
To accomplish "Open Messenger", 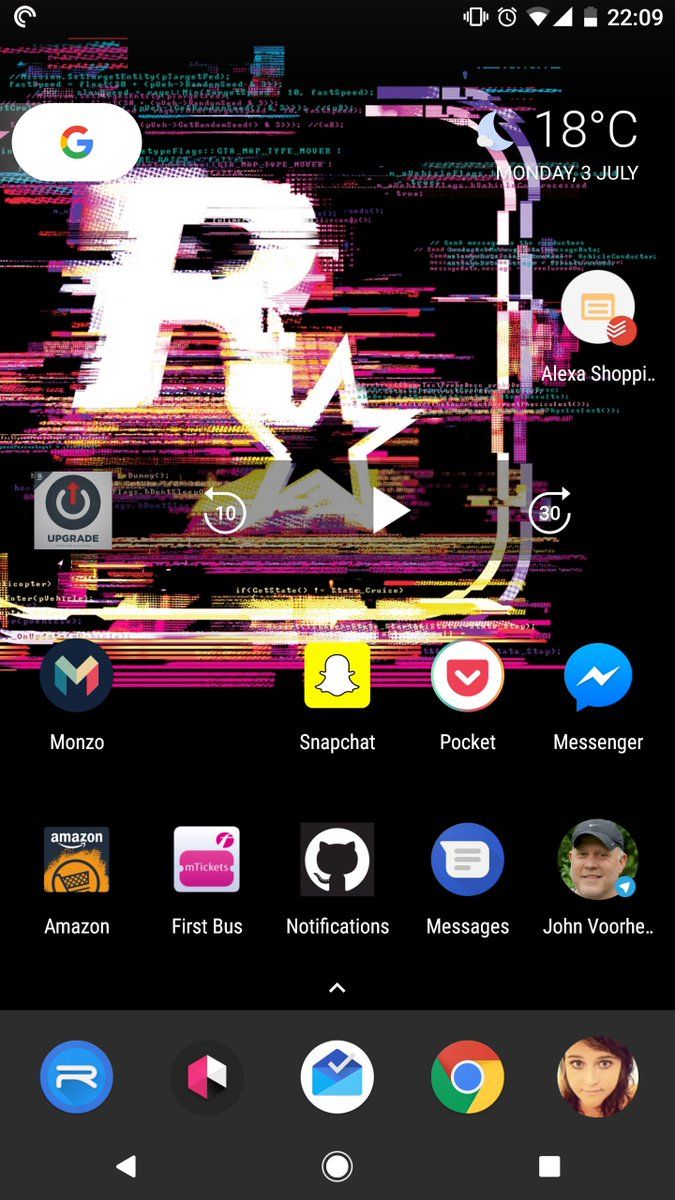I will [598, 676].
